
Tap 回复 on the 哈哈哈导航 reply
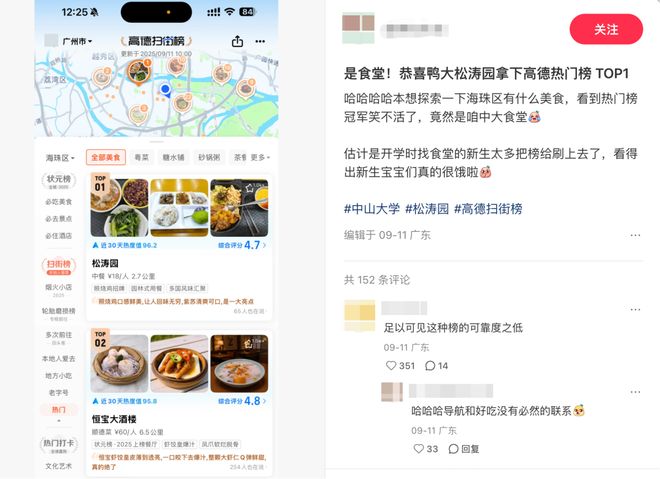click(x=463, y=449)
